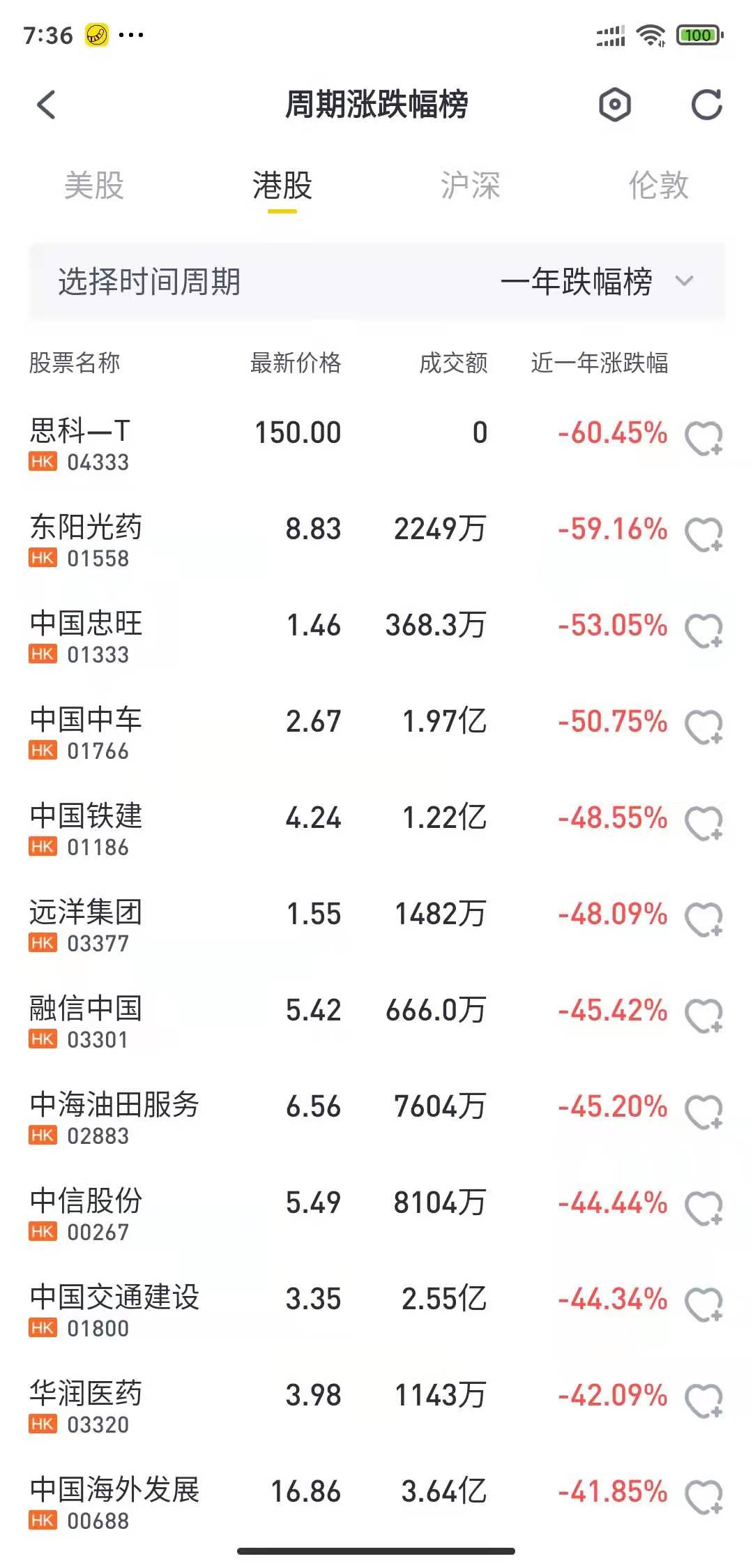Switch to the 伦敦 tab

pos(659,186)
